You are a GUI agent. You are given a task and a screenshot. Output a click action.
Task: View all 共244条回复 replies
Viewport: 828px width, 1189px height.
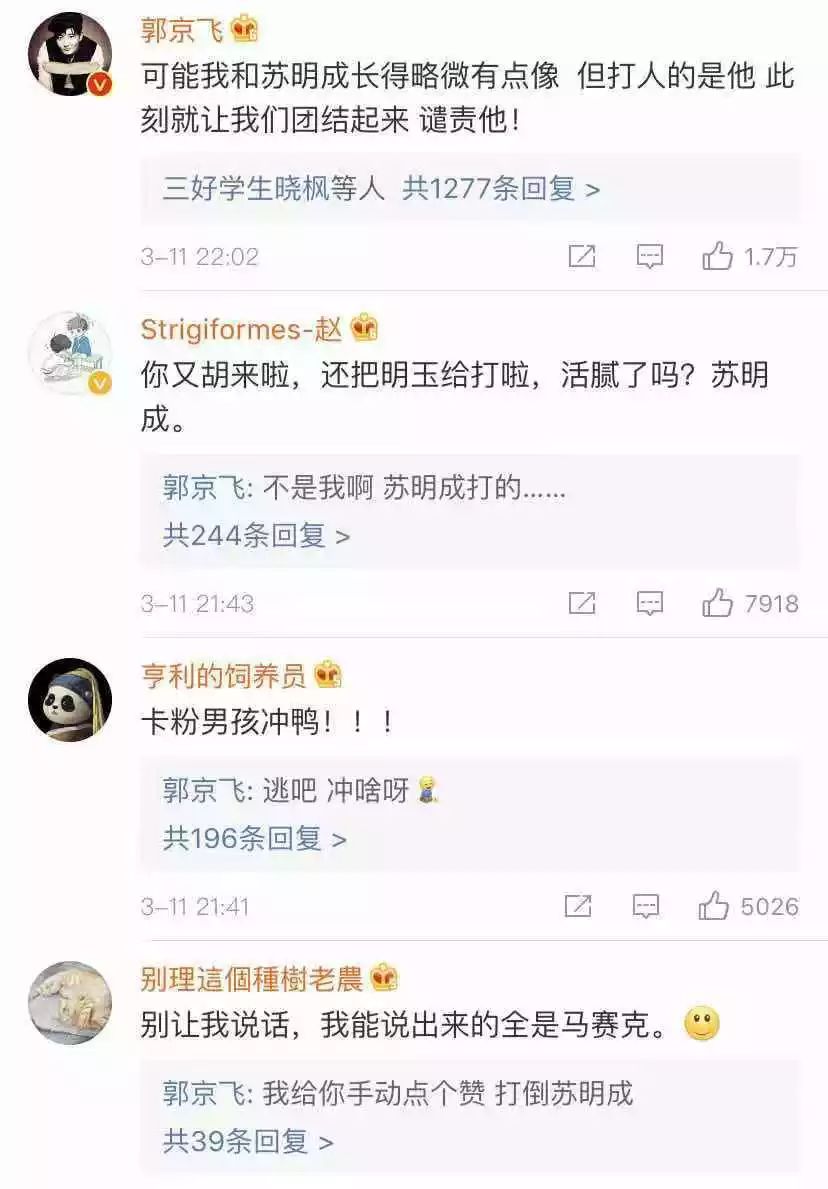(256, 536)
